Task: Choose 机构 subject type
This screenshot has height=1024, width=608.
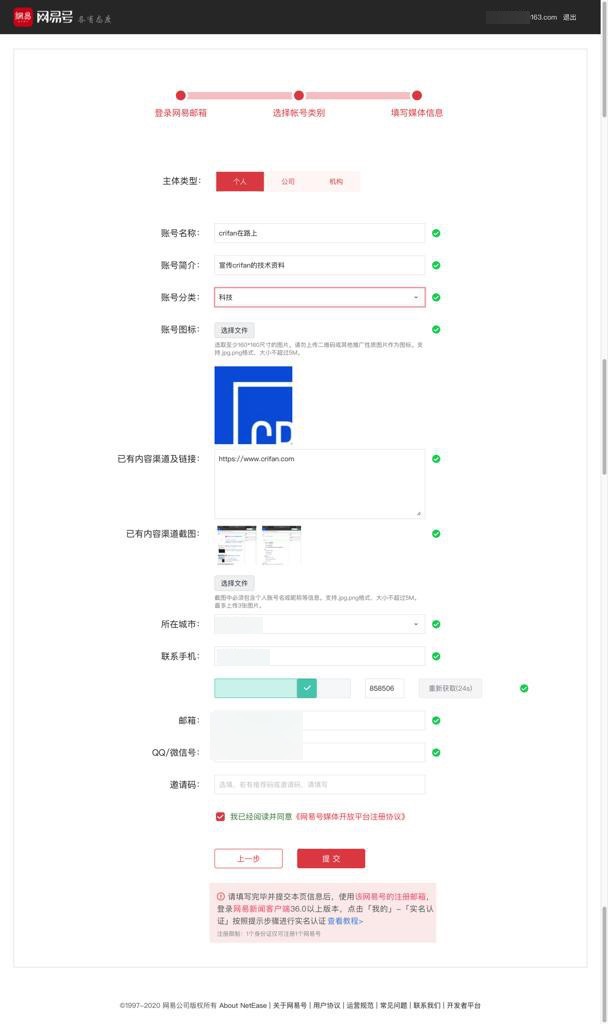Action: coord(336,182)
